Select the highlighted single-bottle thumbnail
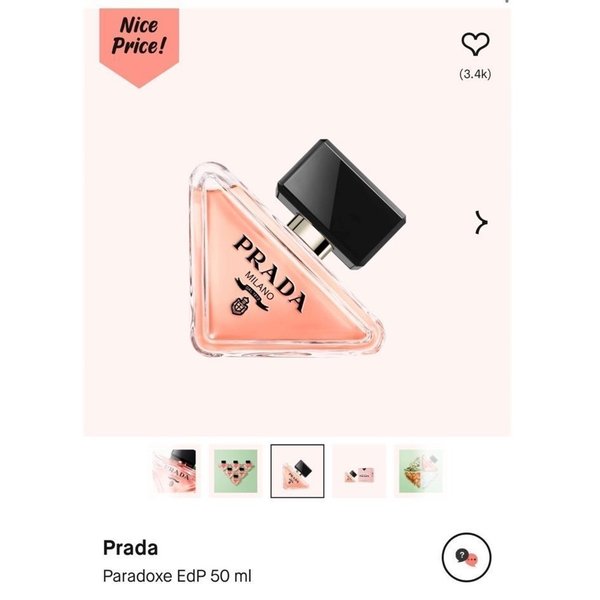Viewport: 600px width, 600px height. coord(297,471)
